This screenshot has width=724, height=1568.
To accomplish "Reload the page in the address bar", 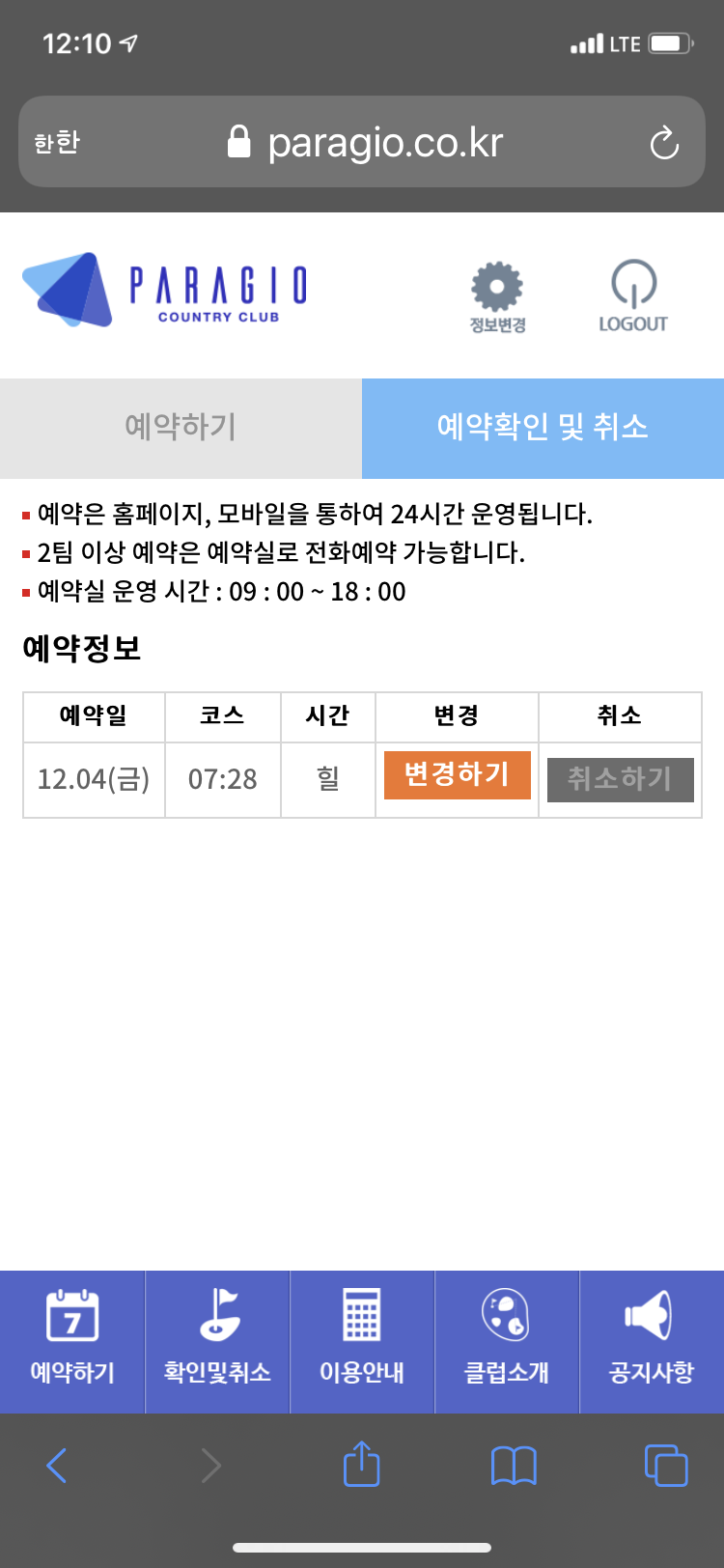I will tap(664, 143).
